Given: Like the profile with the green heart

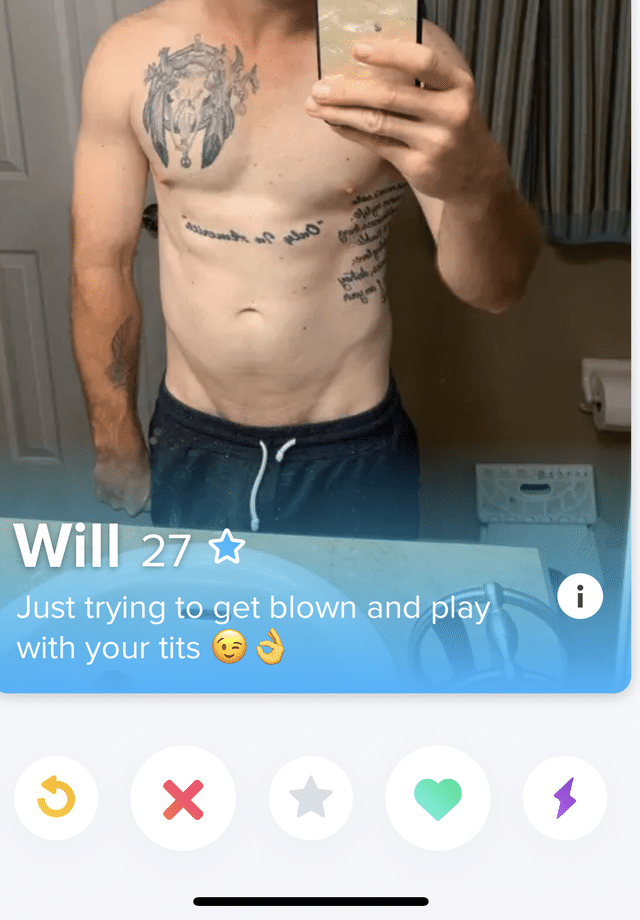Looking at the screenshot, I should (x=437, y=798).
